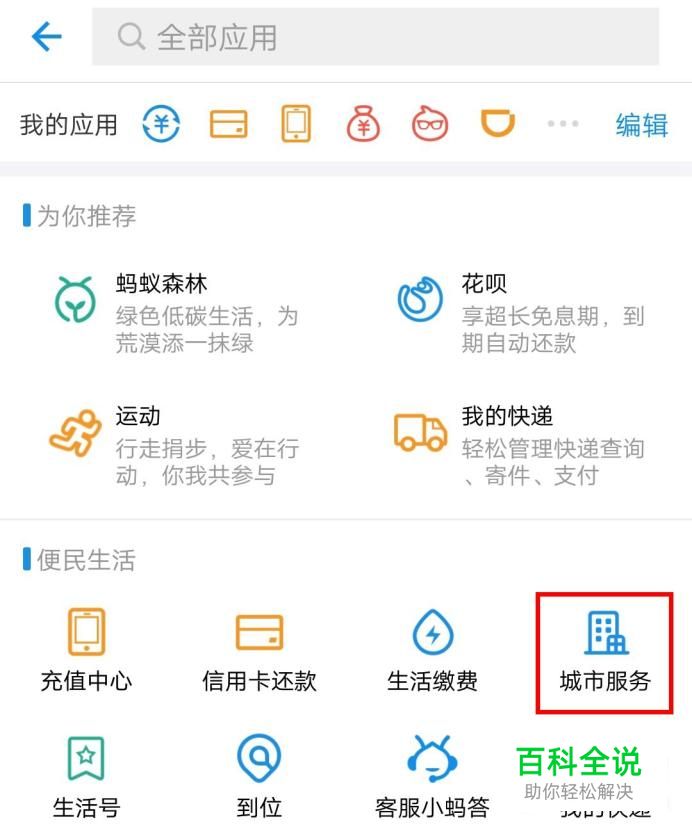Image resolution: width=692 pixels, height=836 pixels.
Task: Expand the more dots in 我的应用
Action: point(562,124)
